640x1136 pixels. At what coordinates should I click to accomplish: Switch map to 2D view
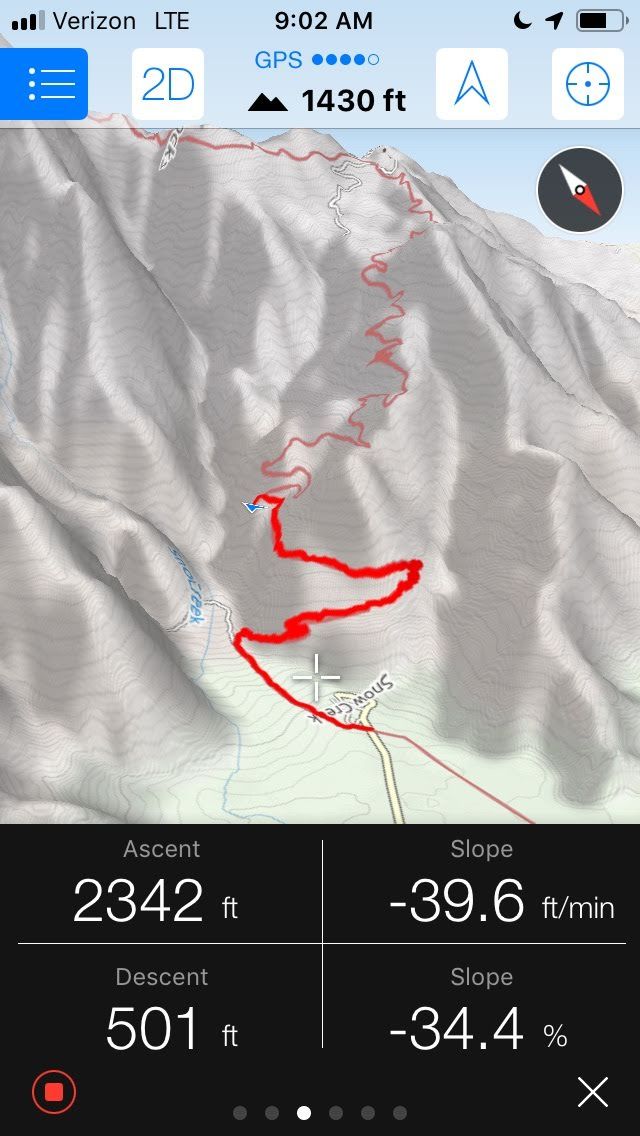tap(167, 84)
